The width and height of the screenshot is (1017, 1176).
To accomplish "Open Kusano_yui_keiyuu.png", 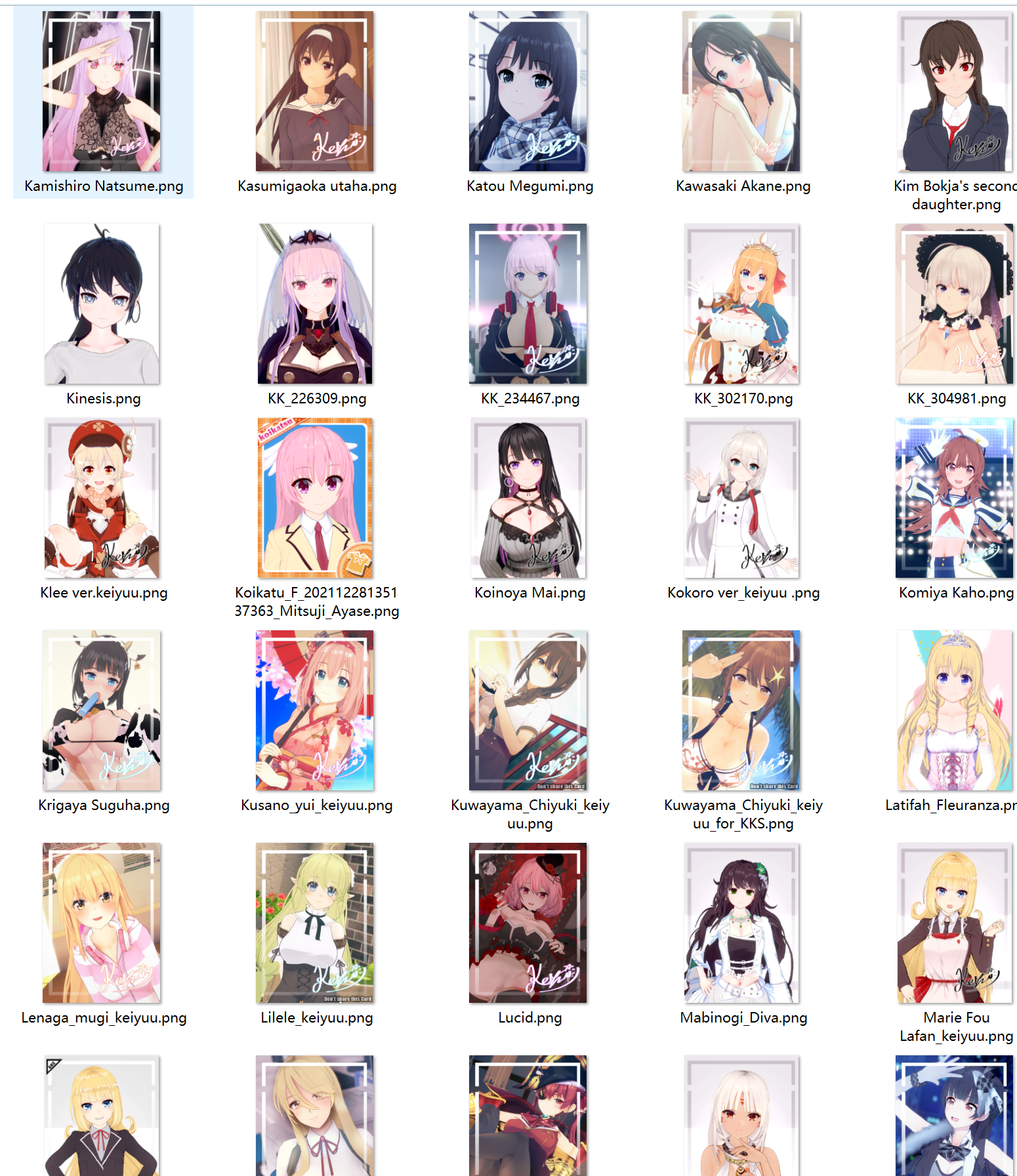I will click(x=315, y=711).
